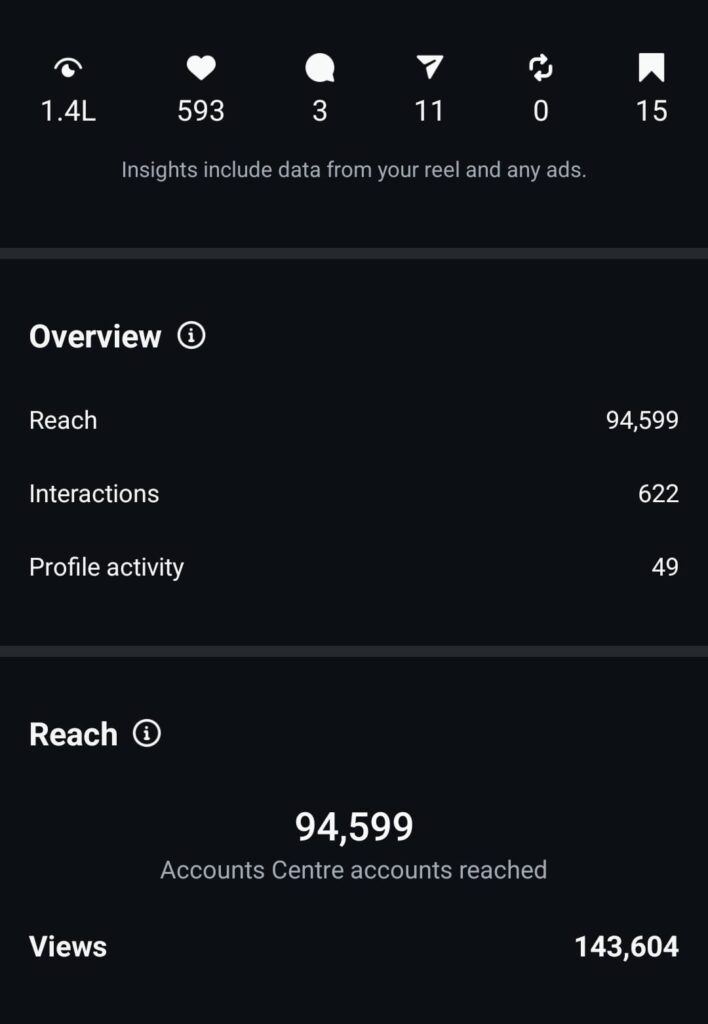Show info for the Reach section
The height and width of the screenshot is (1024, 708).
click(147, 734)
